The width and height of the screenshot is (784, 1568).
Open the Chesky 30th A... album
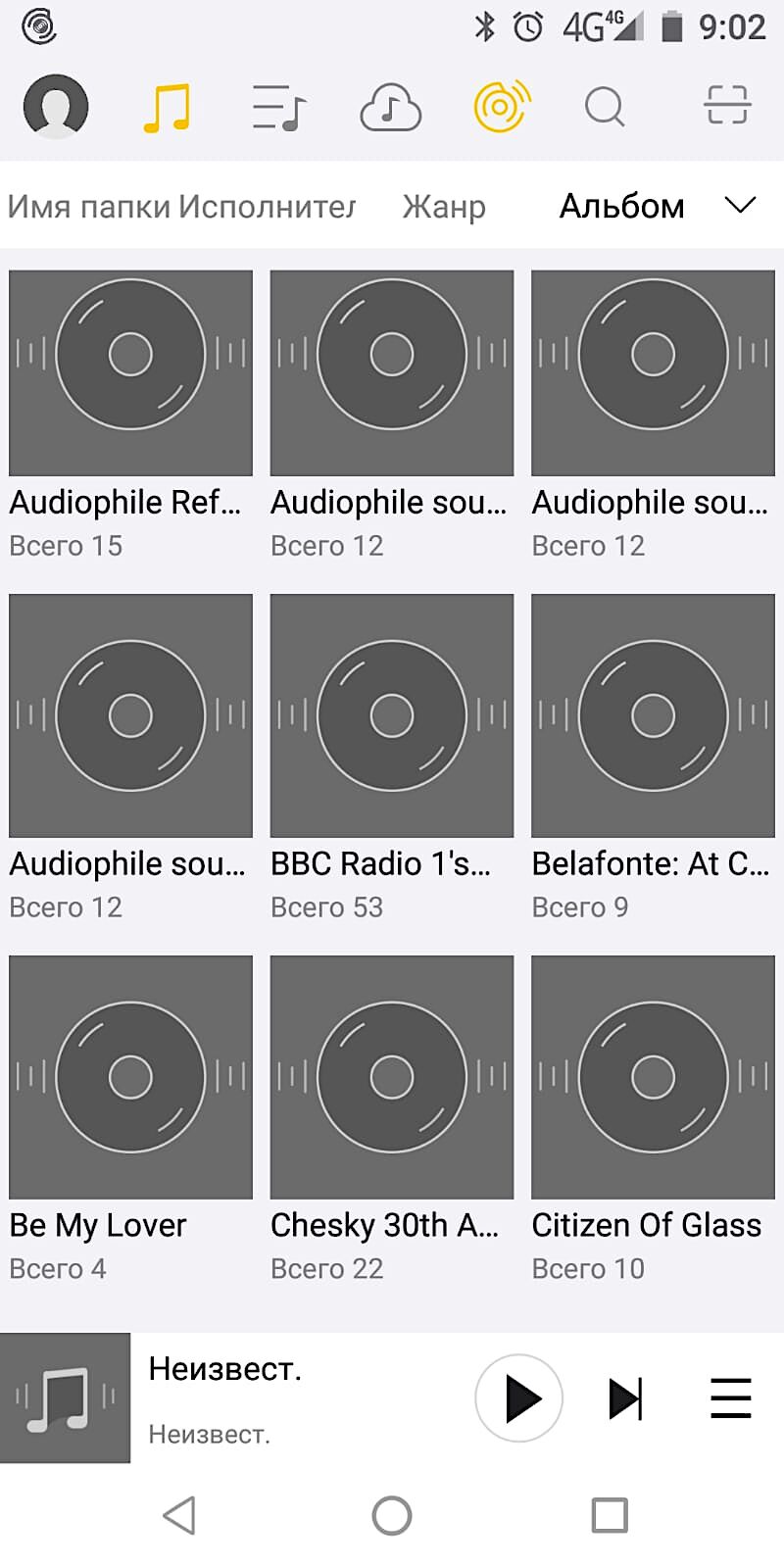click(x=392, y=1119)
